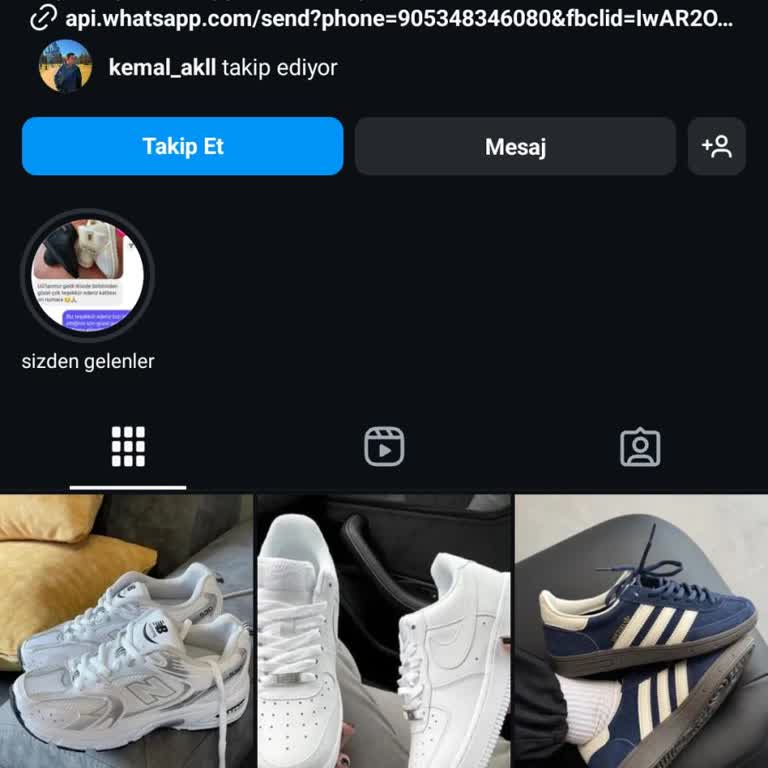Switch to the tagged photos tab
The width and height of the screenshot is (768, 768).
coord(640,447)
